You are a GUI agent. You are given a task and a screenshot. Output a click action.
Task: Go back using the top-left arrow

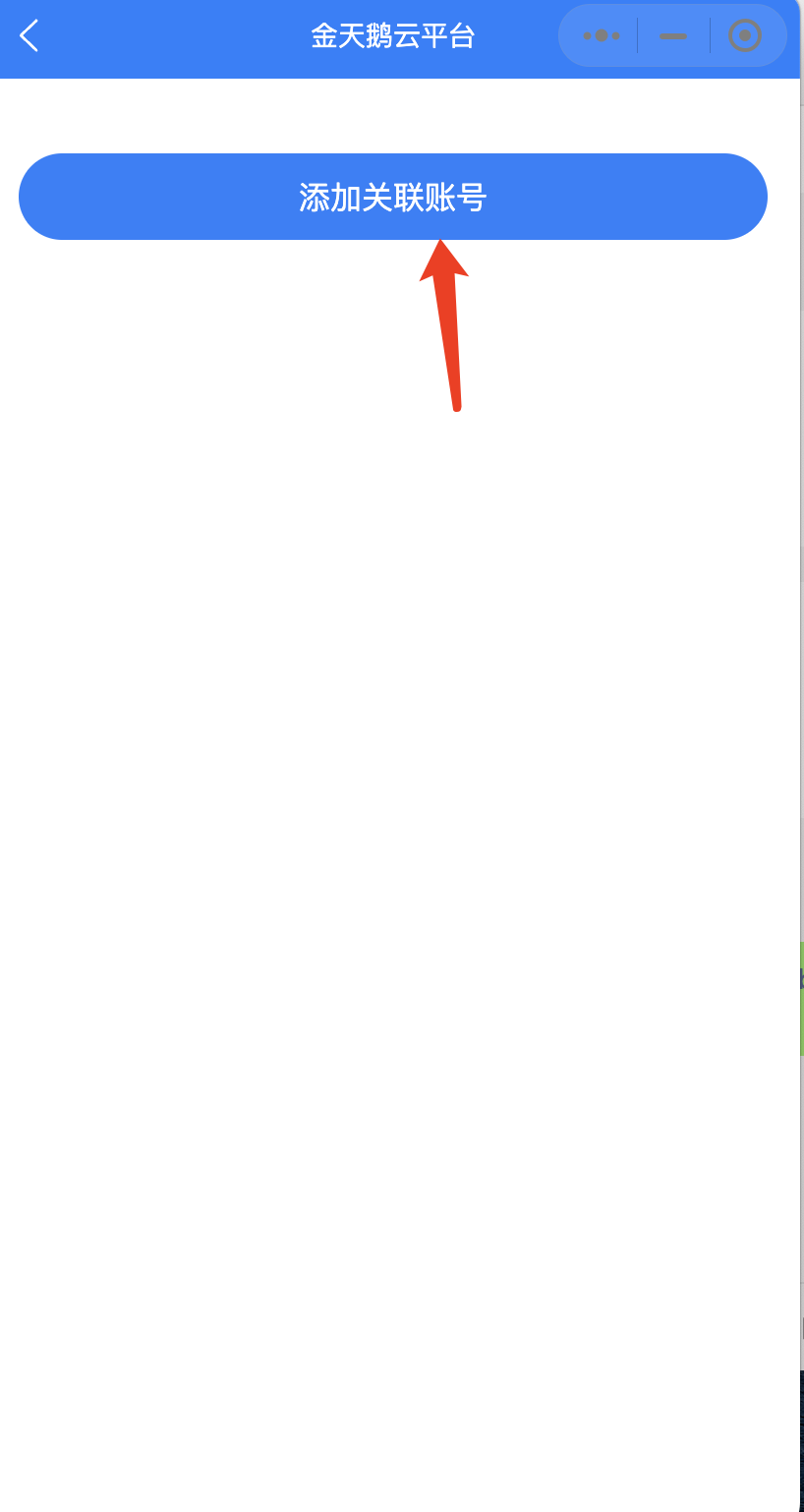pyautogui.click(x=29, y=36)
